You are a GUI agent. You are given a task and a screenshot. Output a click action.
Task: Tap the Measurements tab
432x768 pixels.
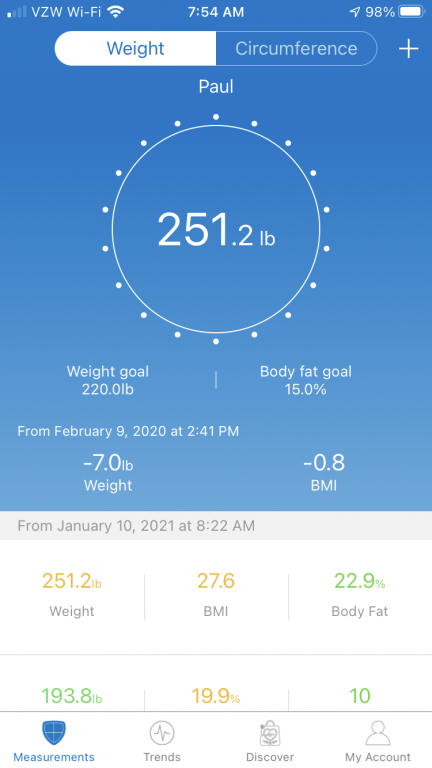pyautogui.click(x=54, y=742)
